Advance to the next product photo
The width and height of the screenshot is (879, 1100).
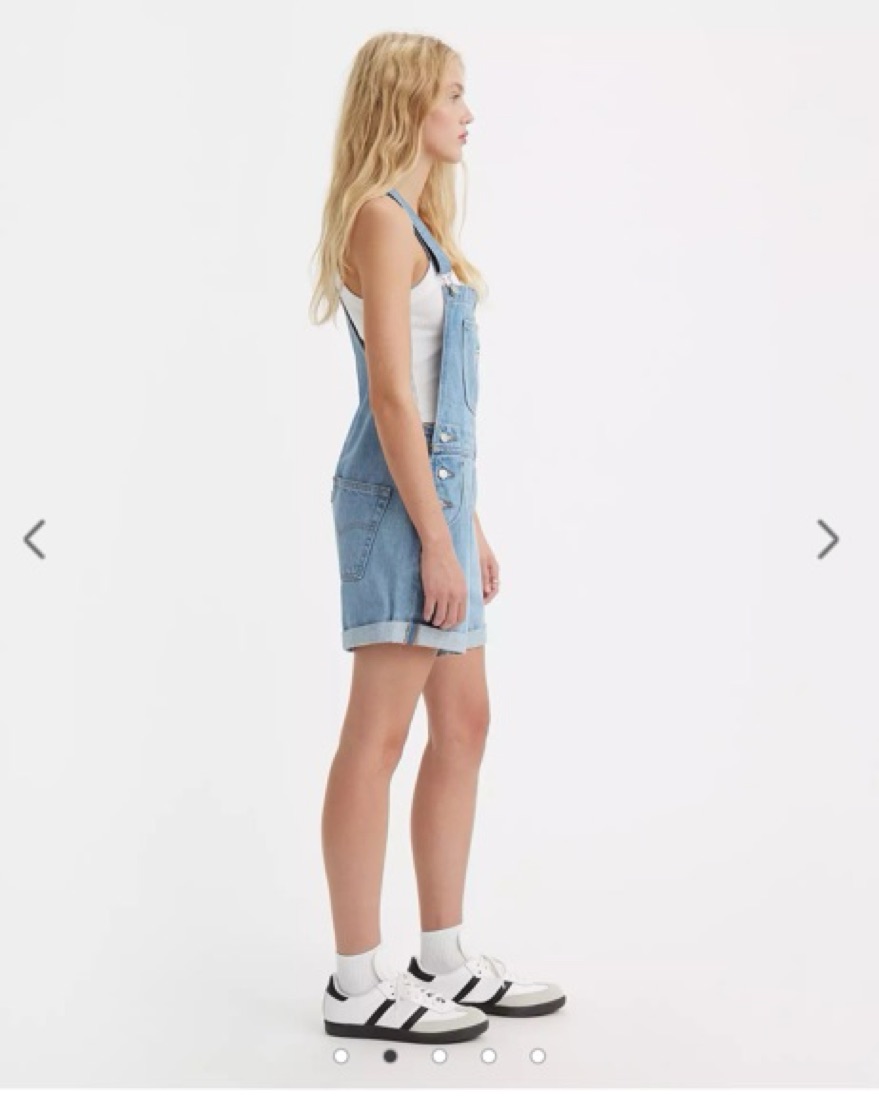coord(827,539)
